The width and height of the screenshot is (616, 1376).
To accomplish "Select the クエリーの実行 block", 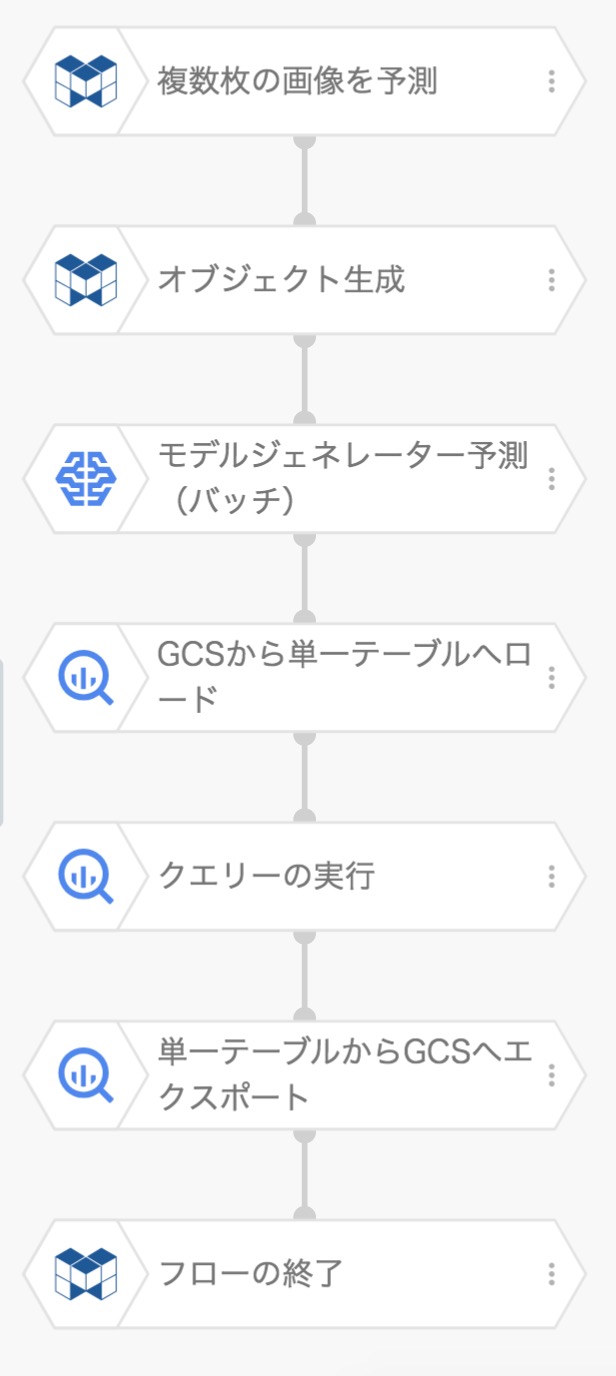I will tap(304, 877).
